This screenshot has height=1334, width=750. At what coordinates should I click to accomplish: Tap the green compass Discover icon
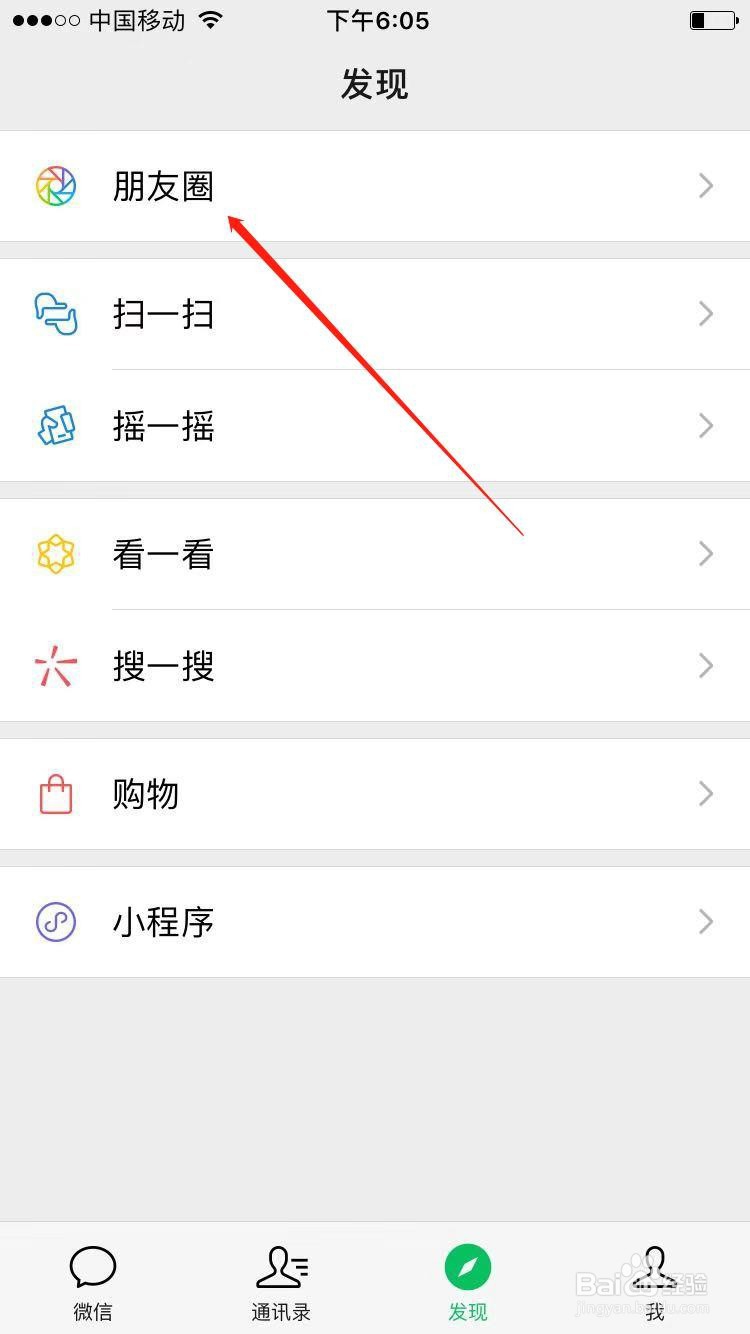[x=467, y=1265]
